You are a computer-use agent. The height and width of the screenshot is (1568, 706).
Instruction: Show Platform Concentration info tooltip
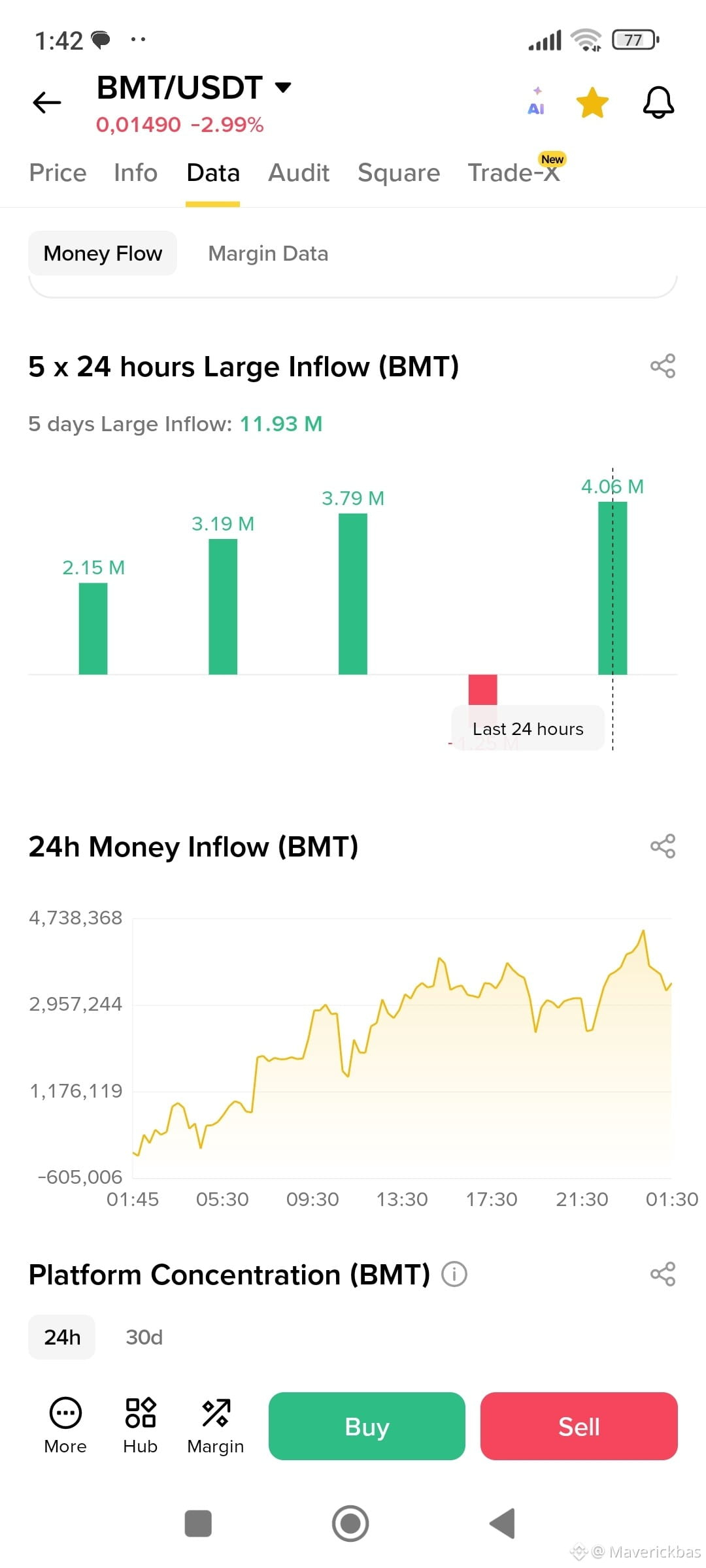454,1274
